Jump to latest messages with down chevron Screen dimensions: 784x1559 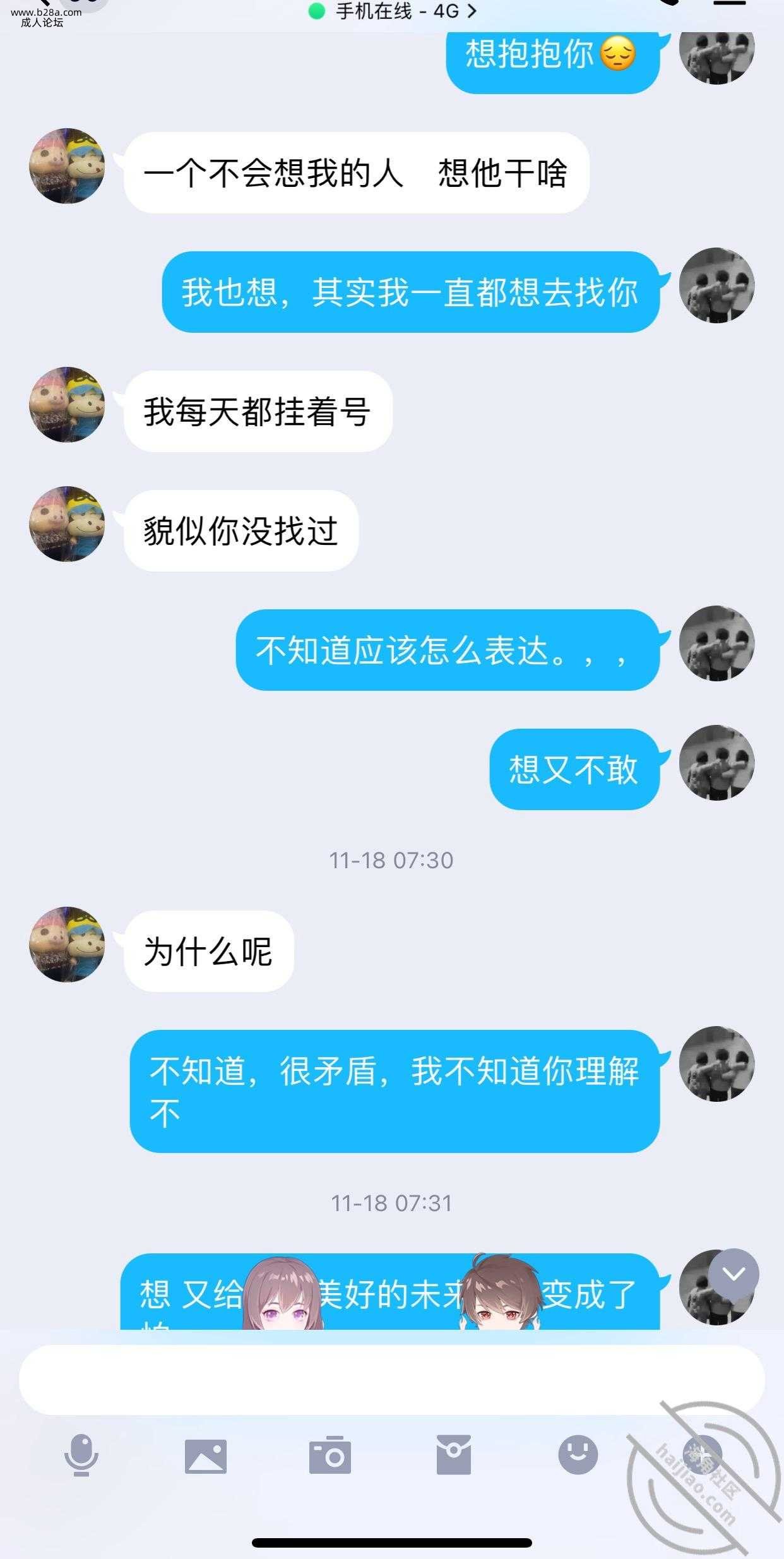coord(734,1274)
